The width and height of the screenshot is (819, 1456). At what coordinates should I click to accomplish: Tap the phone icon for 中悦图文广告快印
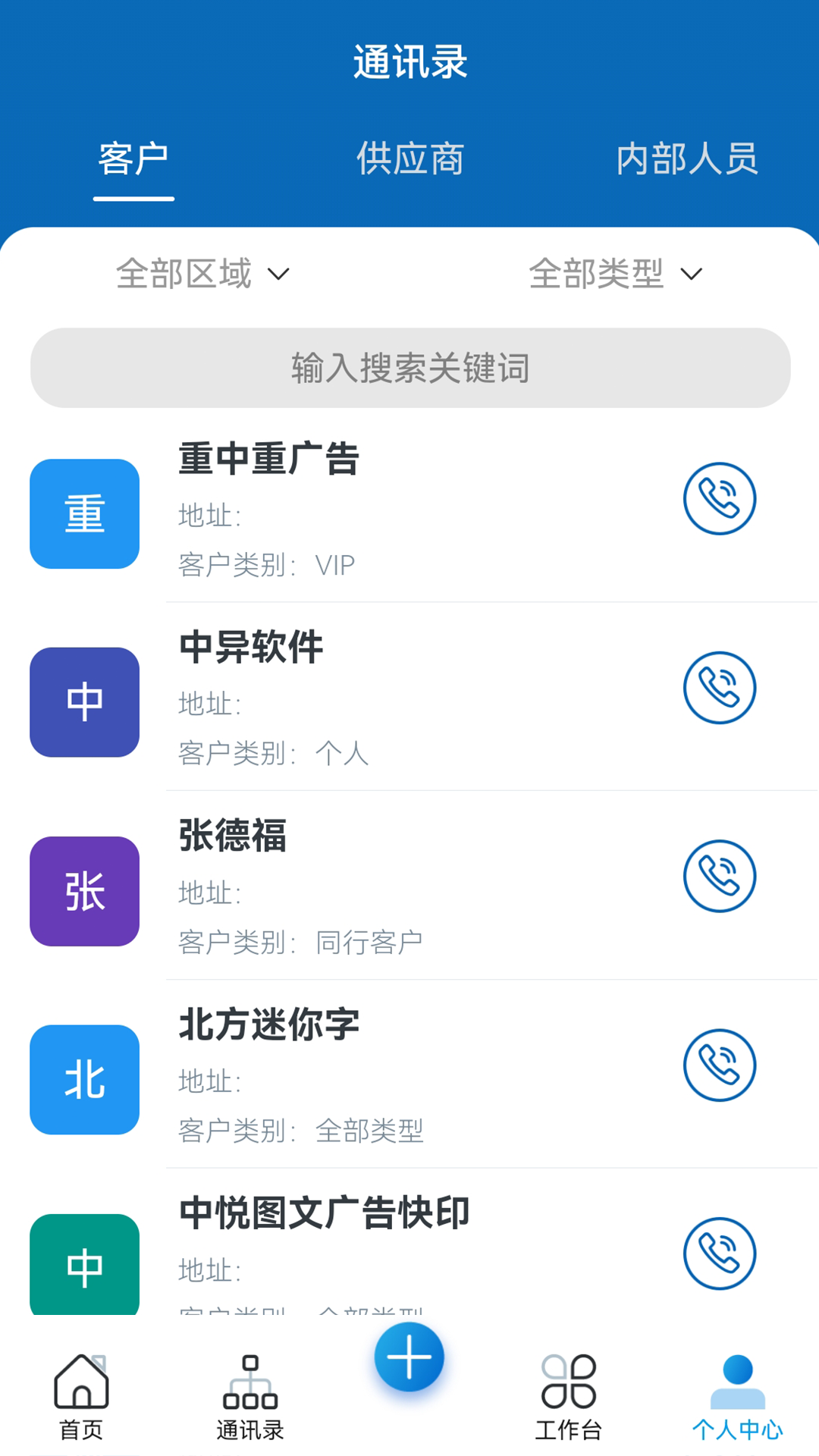(x=719, y=1254)
